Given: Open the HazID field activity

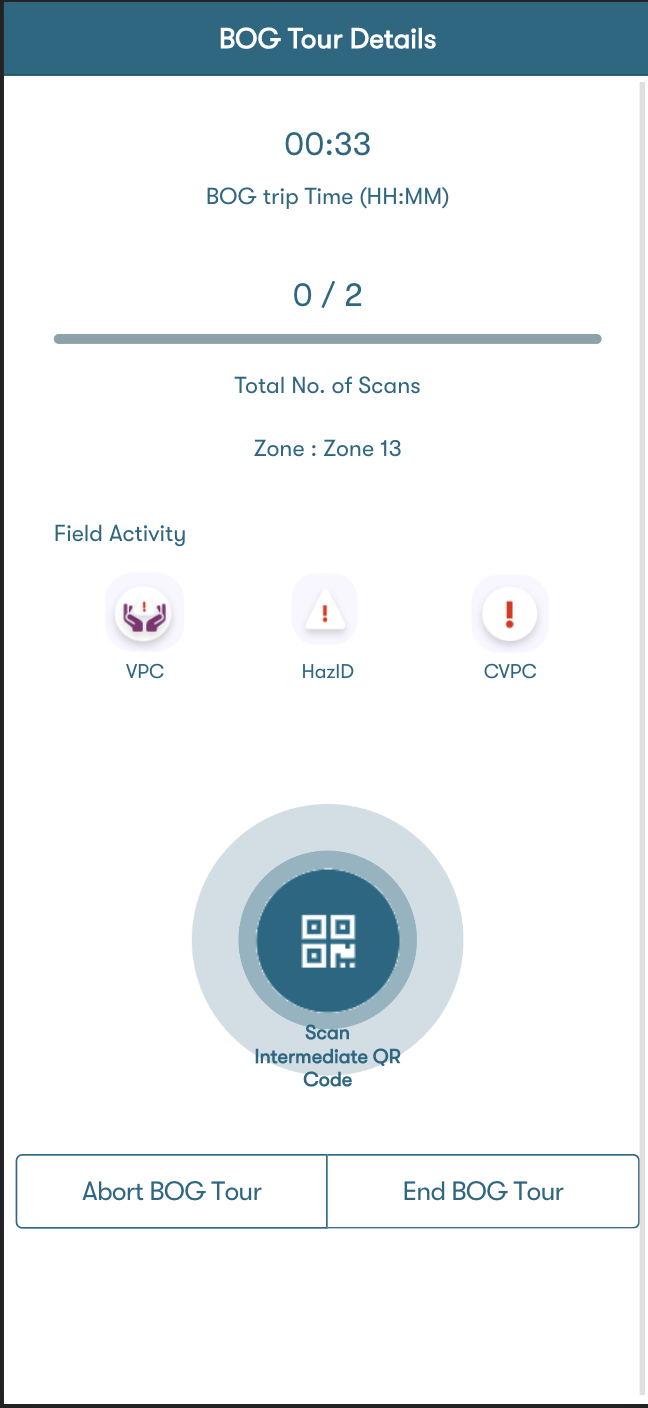Looking at the screenshot, I should click(x=325, y=609).
